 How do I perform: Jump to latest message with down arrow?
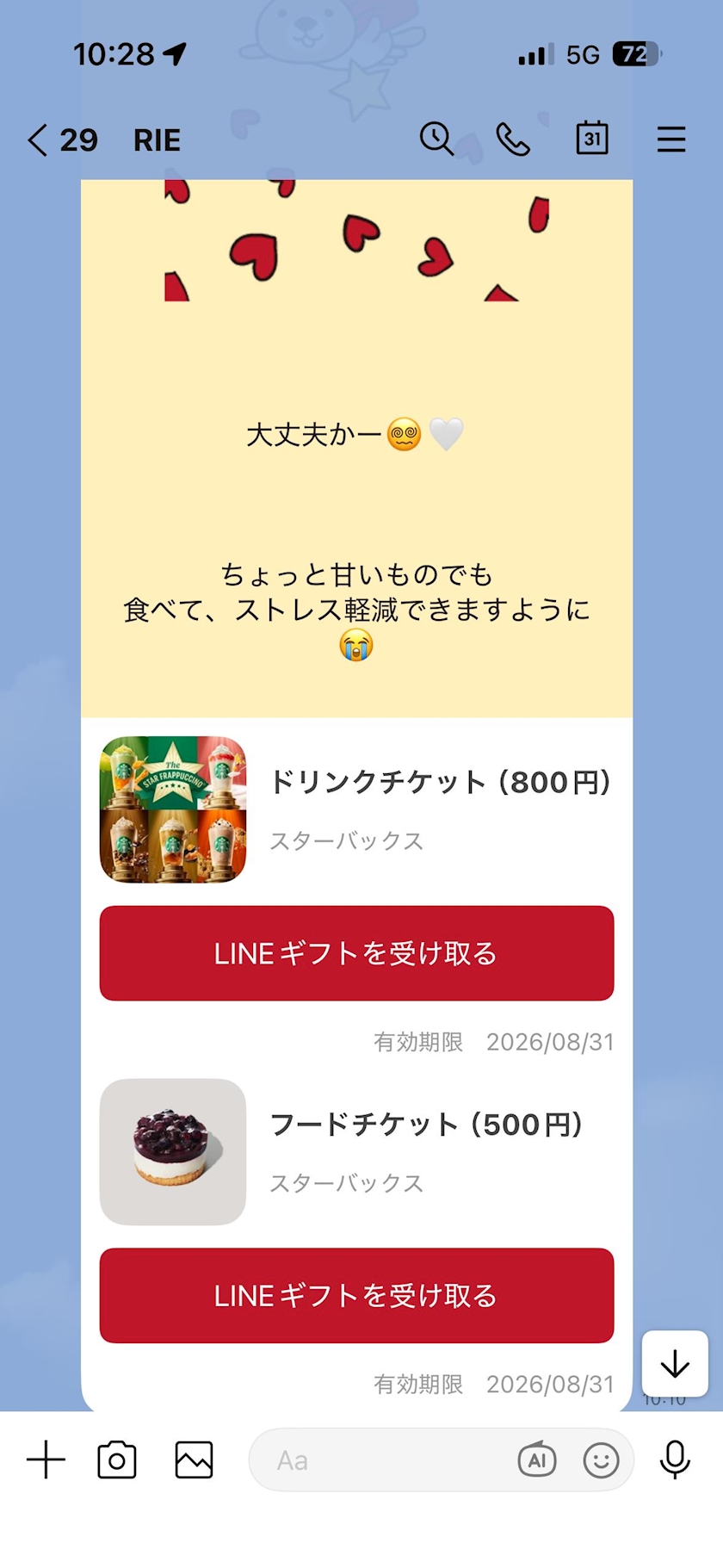pyautogui.click(x=675, y=1364)
